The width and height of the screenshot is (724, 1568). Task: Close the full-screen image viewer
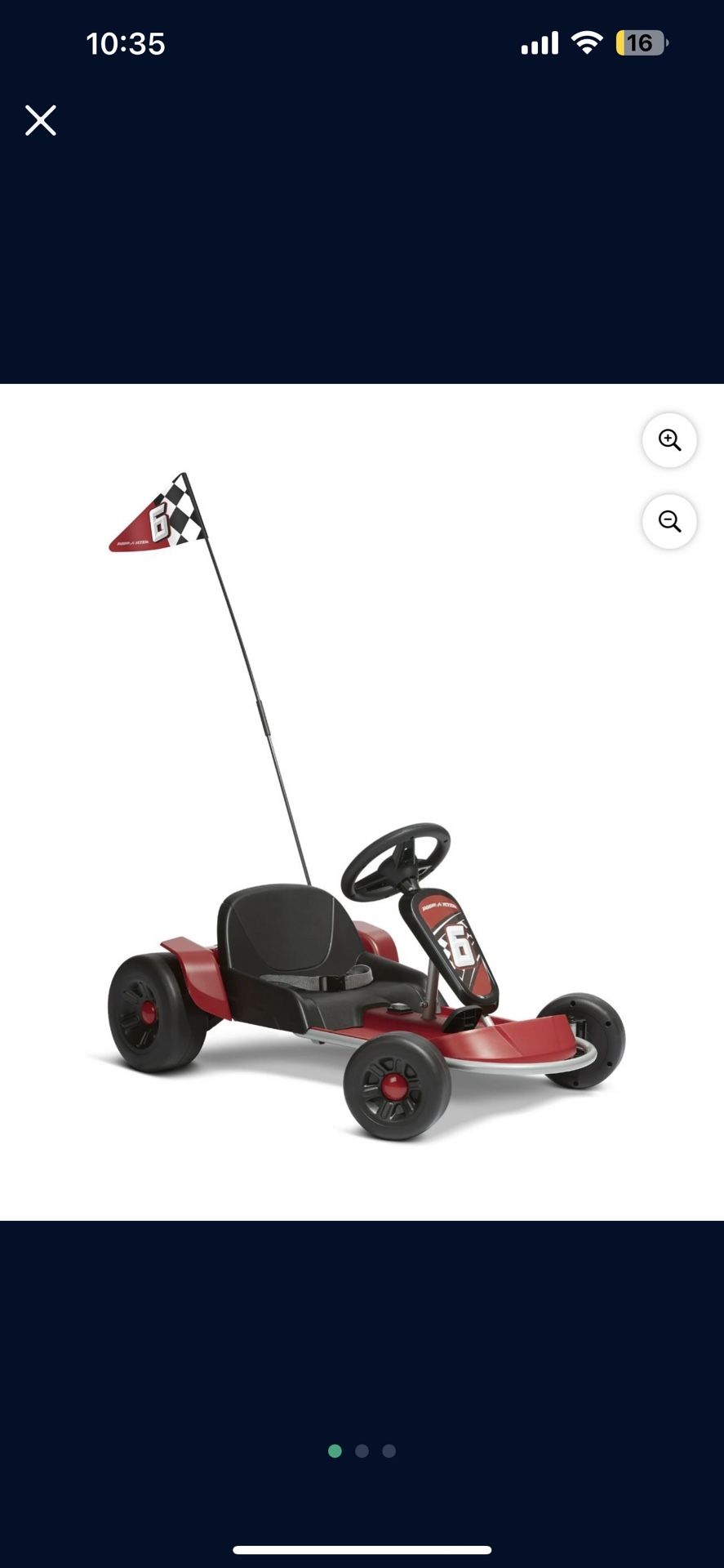click(40, 120)
